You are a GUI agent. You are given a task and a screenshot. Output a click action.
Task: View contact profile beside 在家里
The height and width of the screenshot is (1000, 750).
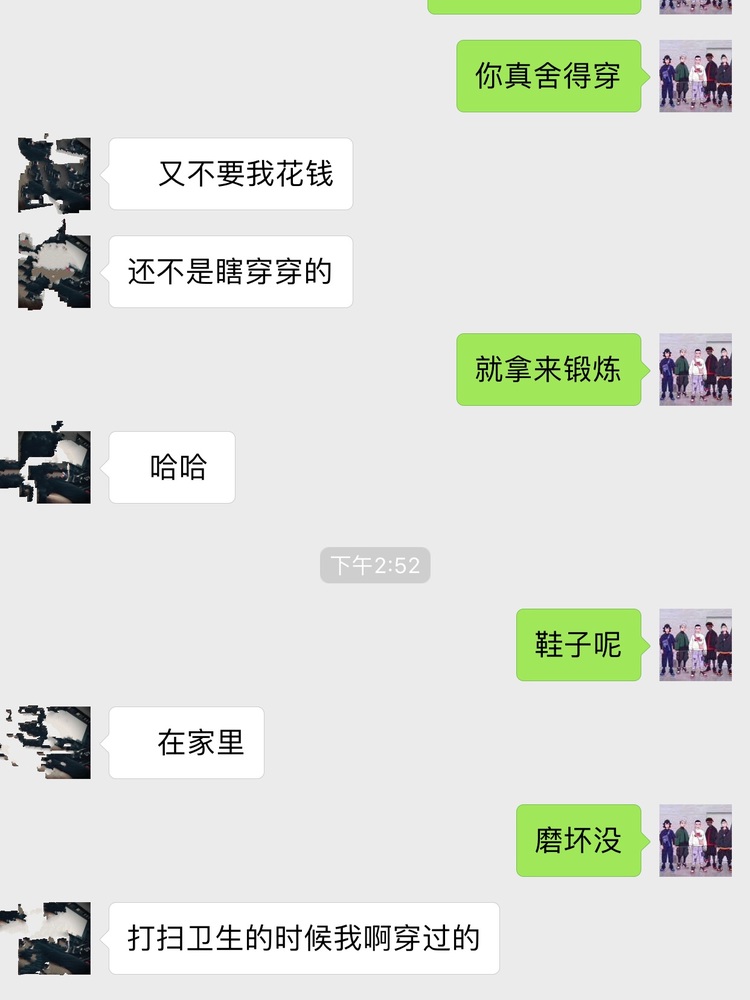pyautogui.click(x=55, y=743)
